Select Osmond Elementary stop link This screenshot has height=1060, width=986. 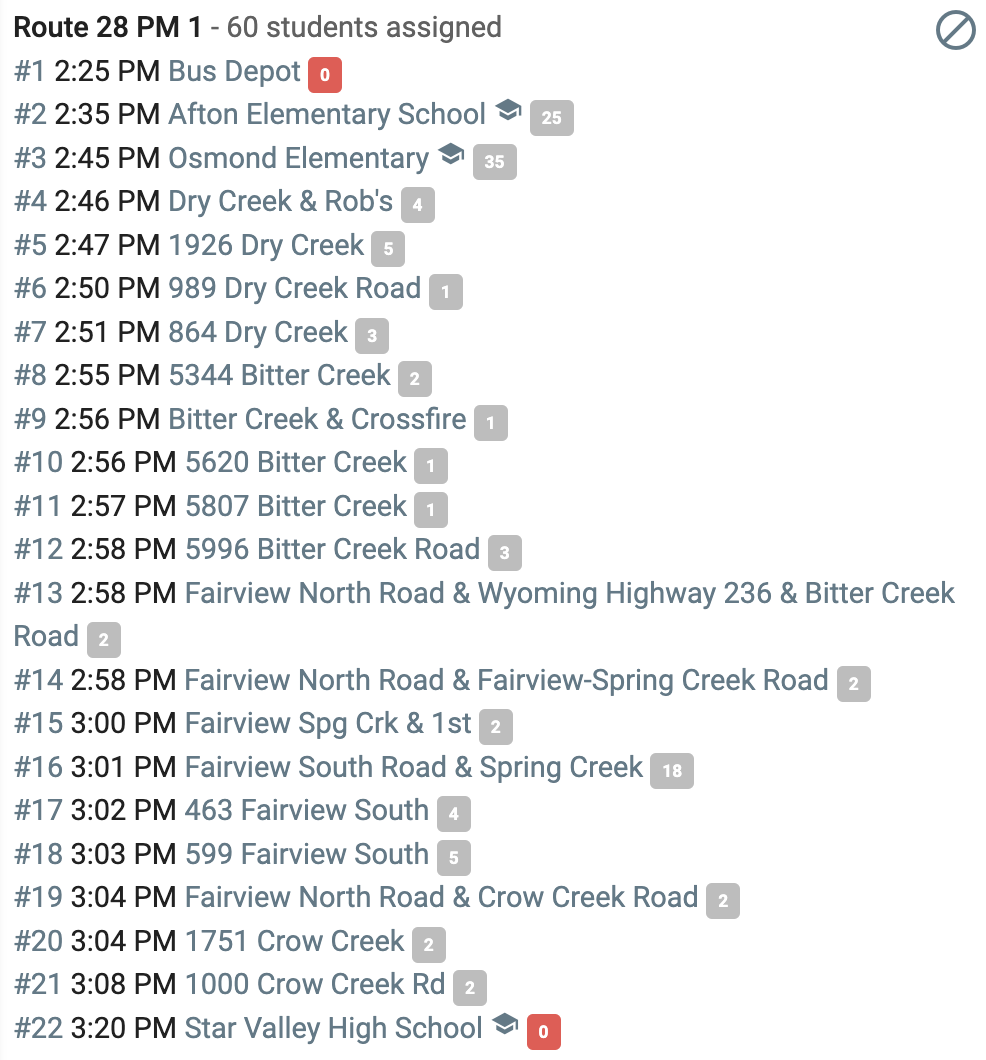point(298,158)
